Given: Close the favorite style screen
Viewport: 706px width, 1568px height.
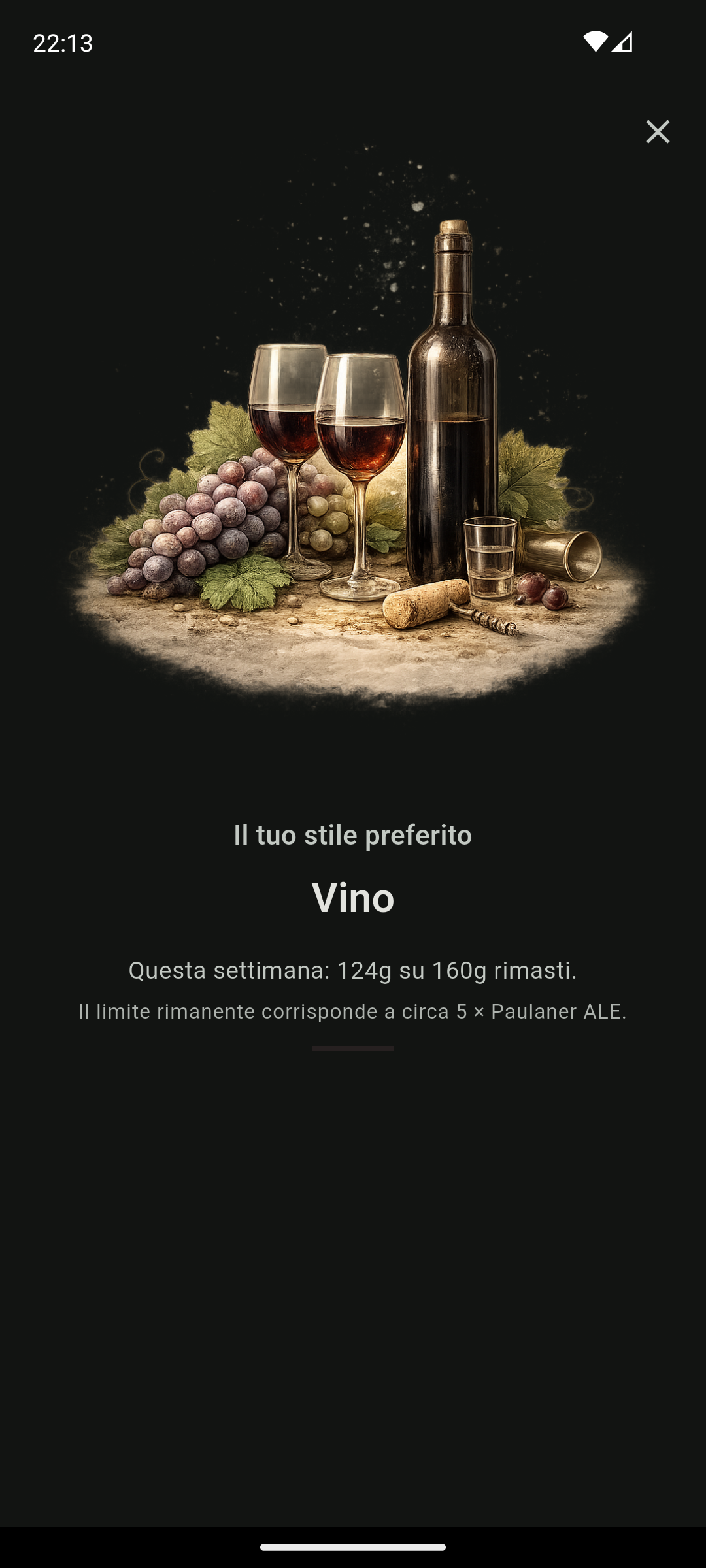Looking at the screenshot, I should 658,132.
